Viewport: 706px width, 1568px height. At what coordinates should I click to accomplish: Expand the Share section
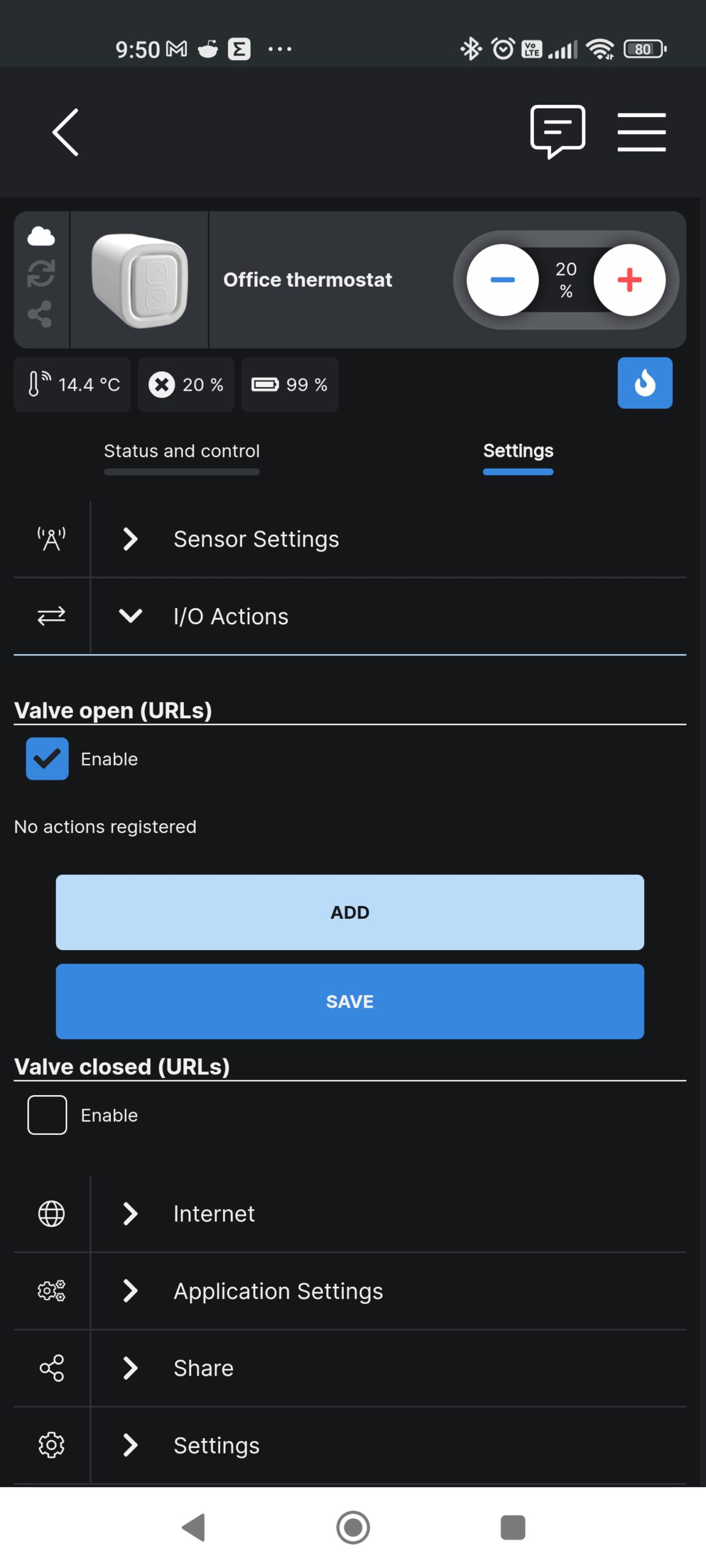[350, 1368]
